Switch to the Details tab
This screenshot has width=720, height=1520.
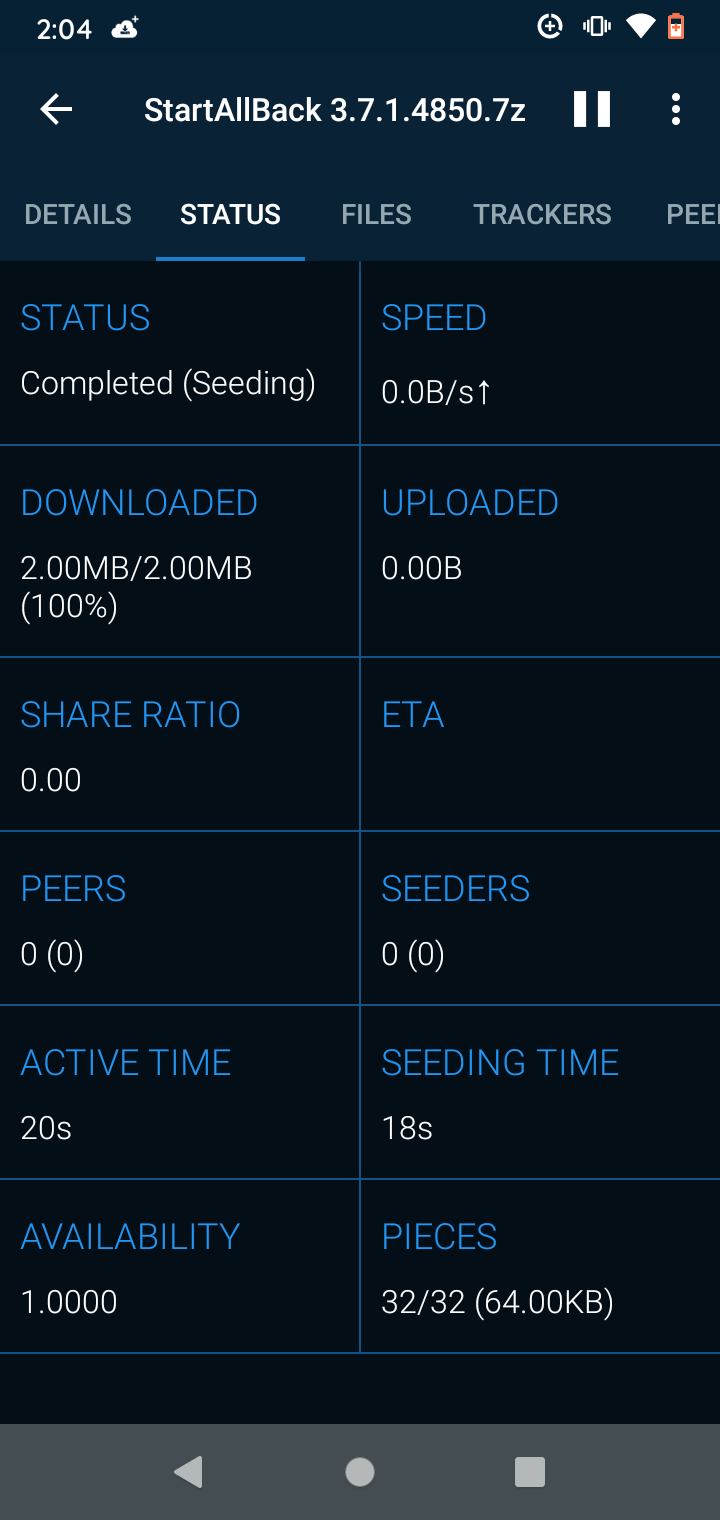(78, 215)
